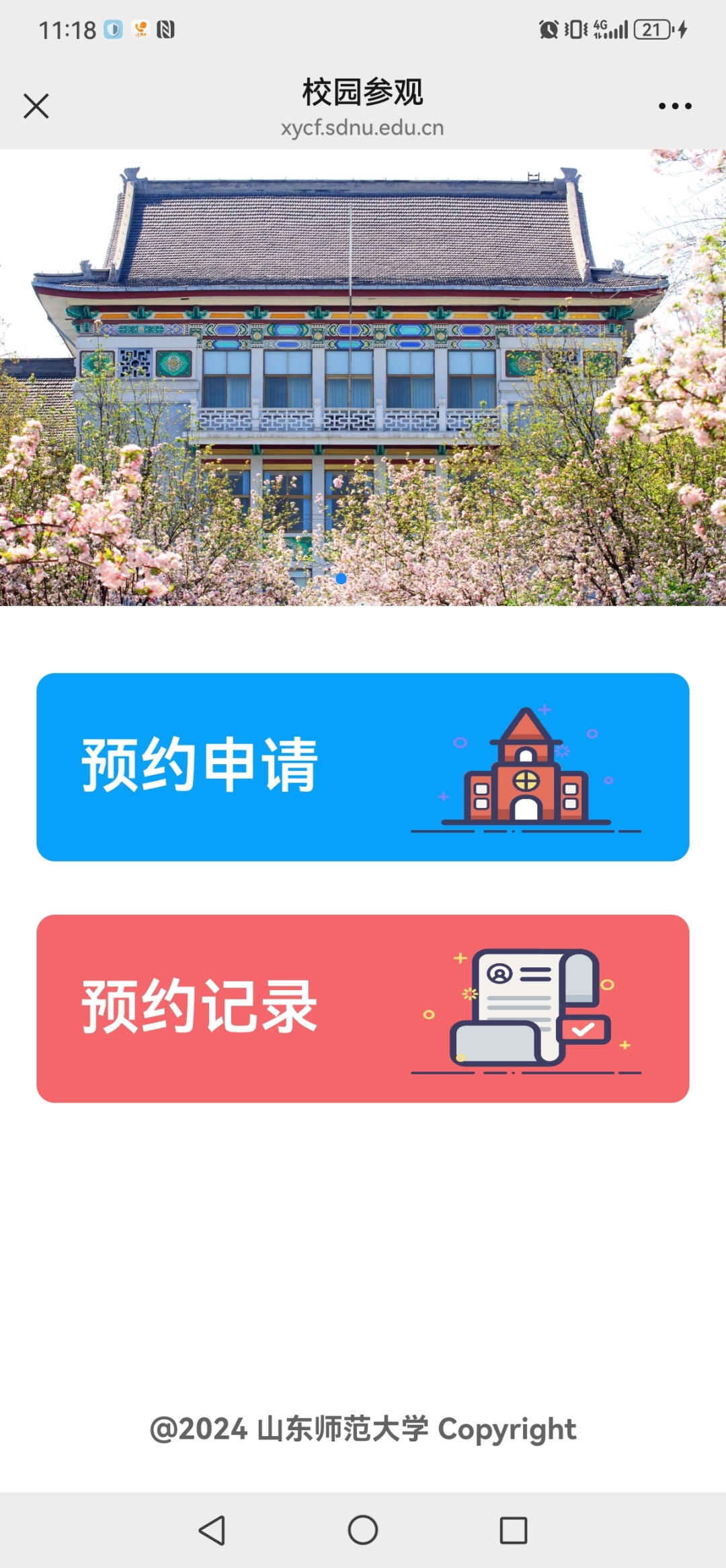Screen dimensions: 726x1568
Task: Close the 校园参观 web page
Action: tap(36, 106)
